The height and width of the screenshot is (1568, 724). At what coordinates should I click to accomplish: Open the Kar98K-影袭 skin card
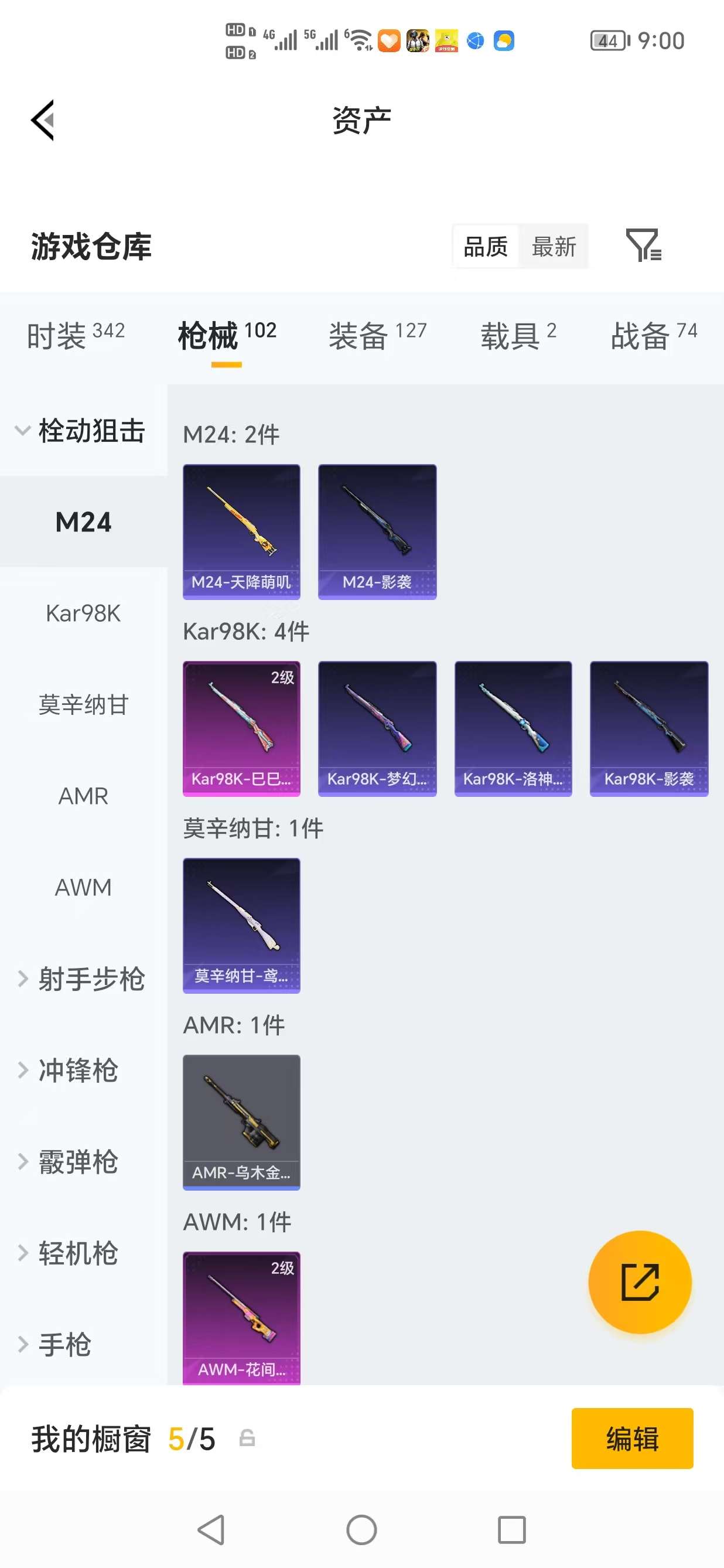(x=648, y=727)
